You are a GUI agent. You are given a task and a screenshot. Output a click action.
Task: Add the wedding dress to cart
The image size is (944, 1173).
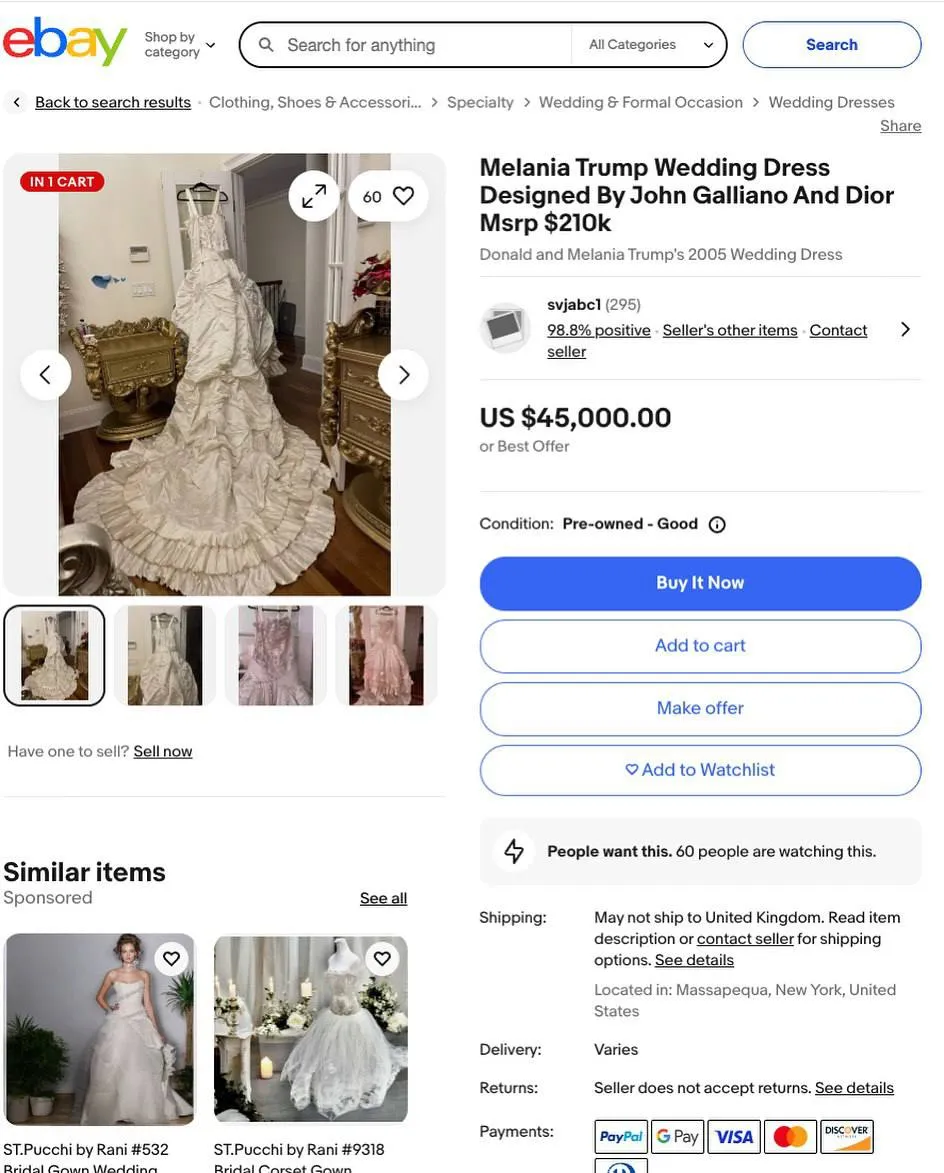point(700,646)
